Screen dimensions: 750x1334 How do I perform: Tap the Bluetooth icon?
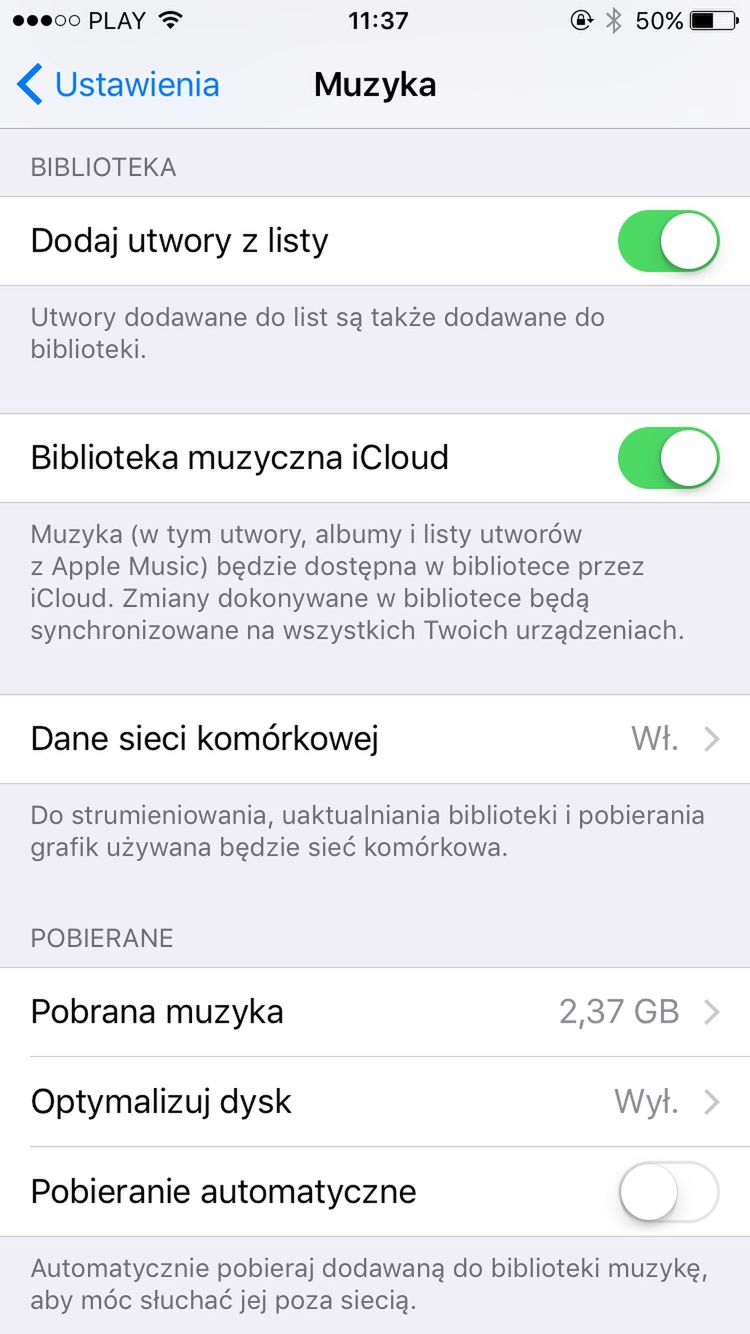613,19
